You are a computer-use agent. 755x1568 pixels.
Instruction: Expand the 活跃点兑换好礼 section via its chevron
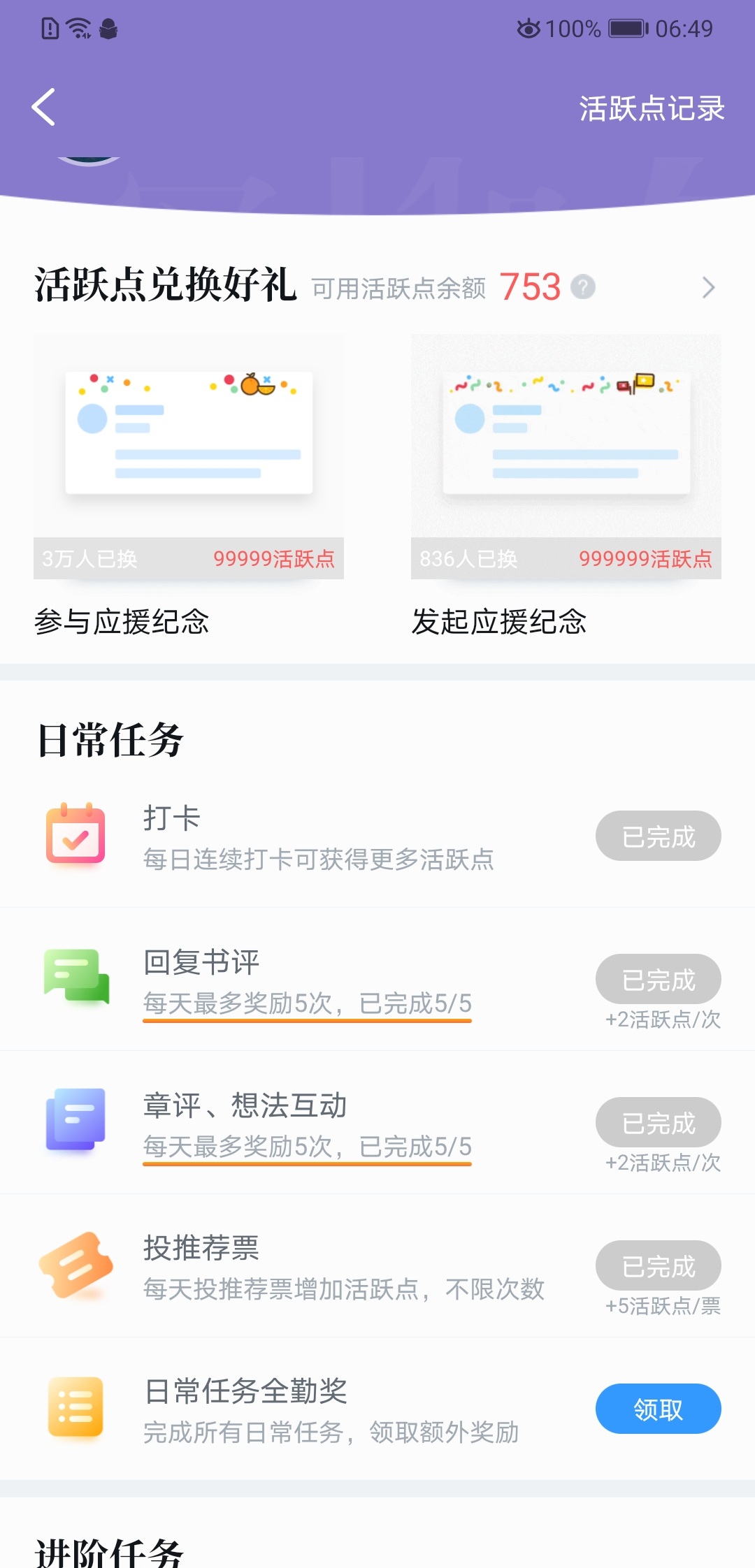pos(708,287)
